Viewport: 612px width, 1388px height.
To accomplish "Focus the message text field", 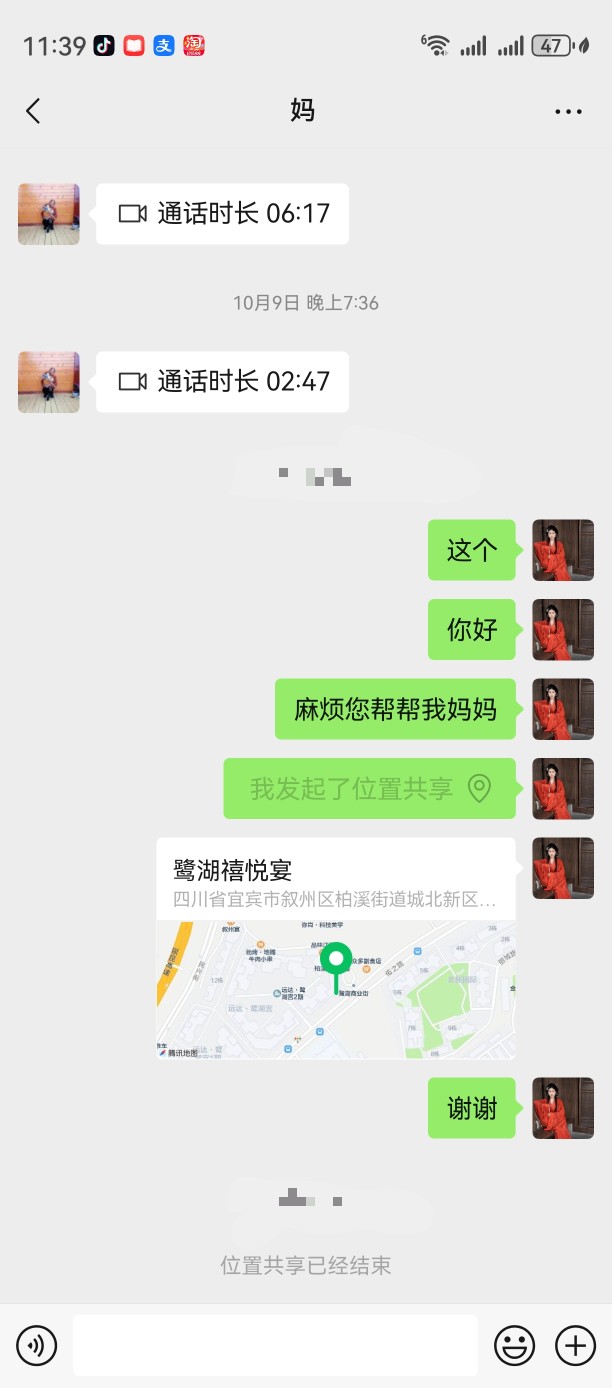I will [275, 1346].
